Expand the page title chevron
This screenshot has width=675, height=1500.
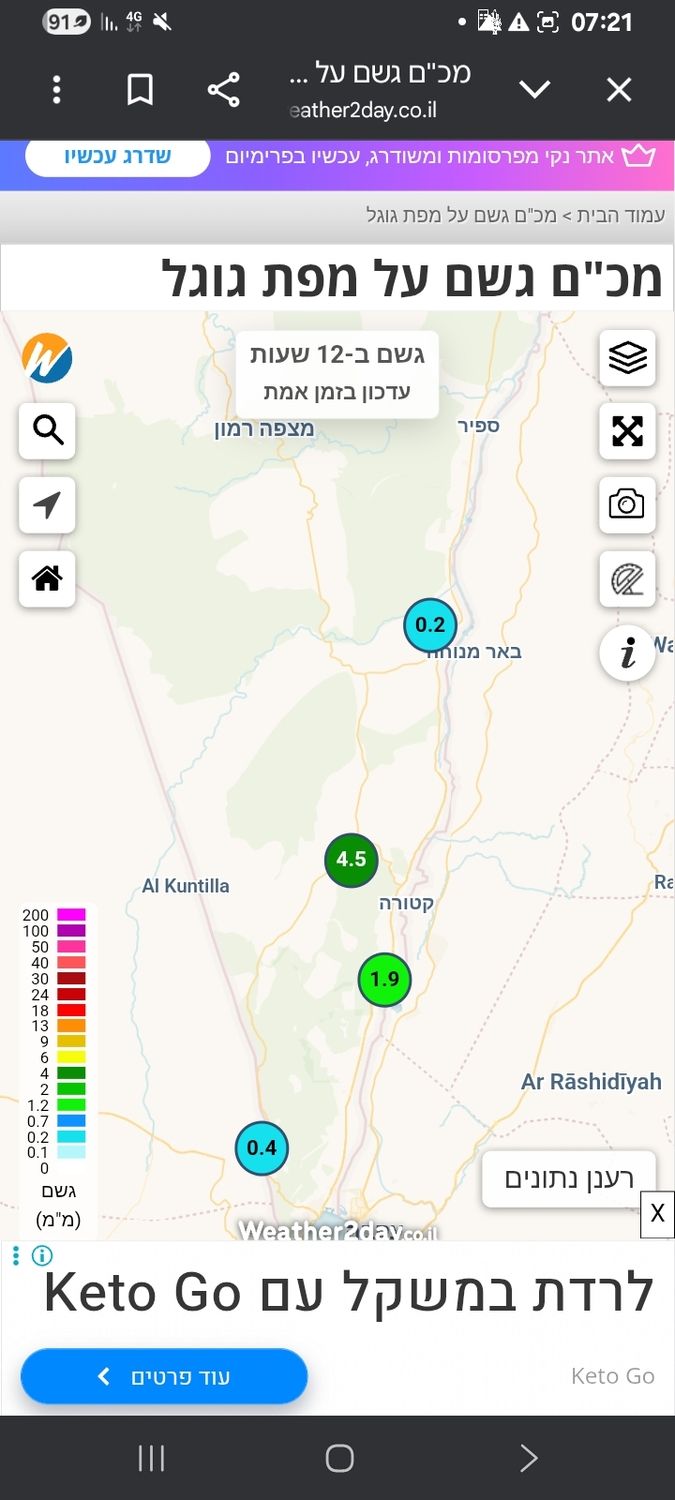click(x=535, y=90)
